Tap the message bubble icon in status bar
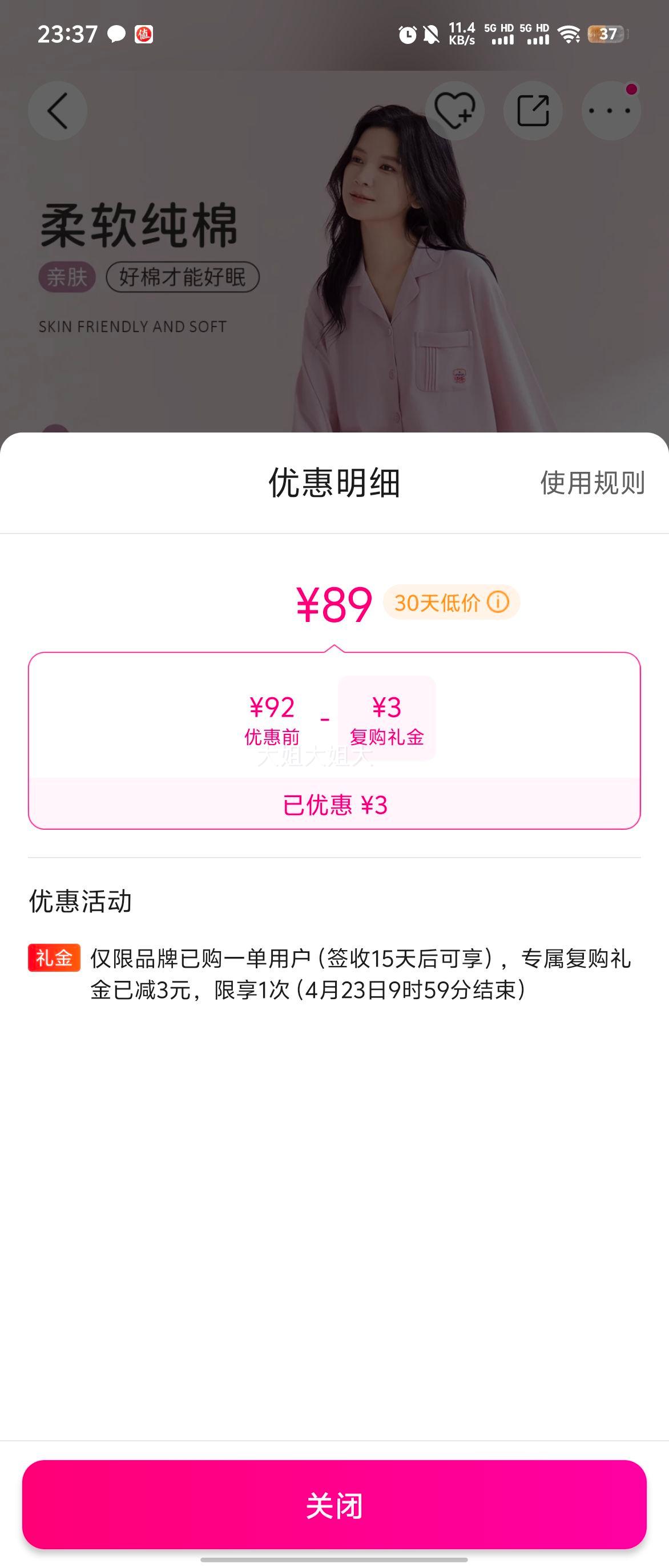Screen dimensions: 669x1568 pos(117,34)
